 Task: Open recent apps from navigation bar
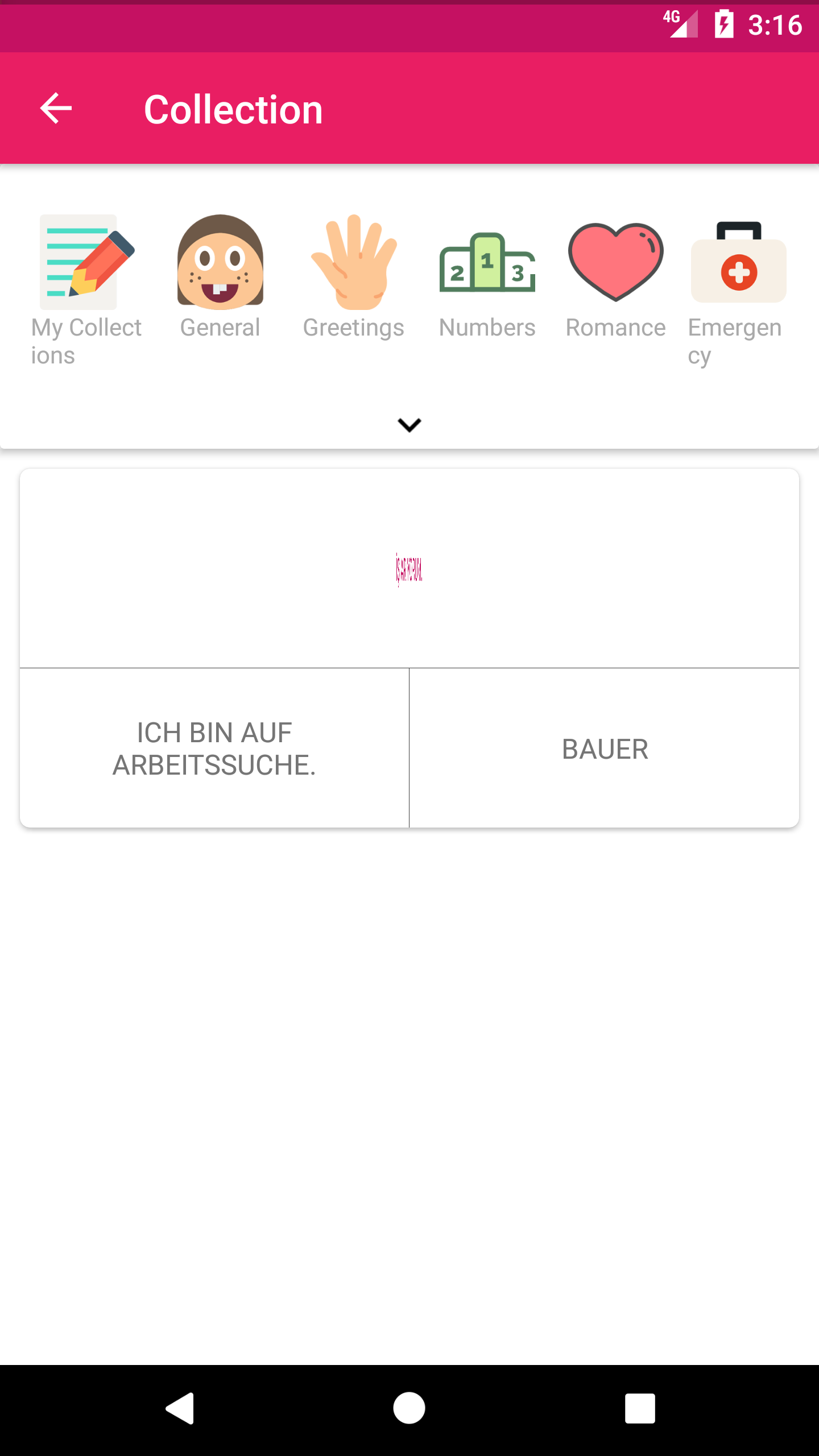(x=640, y=1408)
